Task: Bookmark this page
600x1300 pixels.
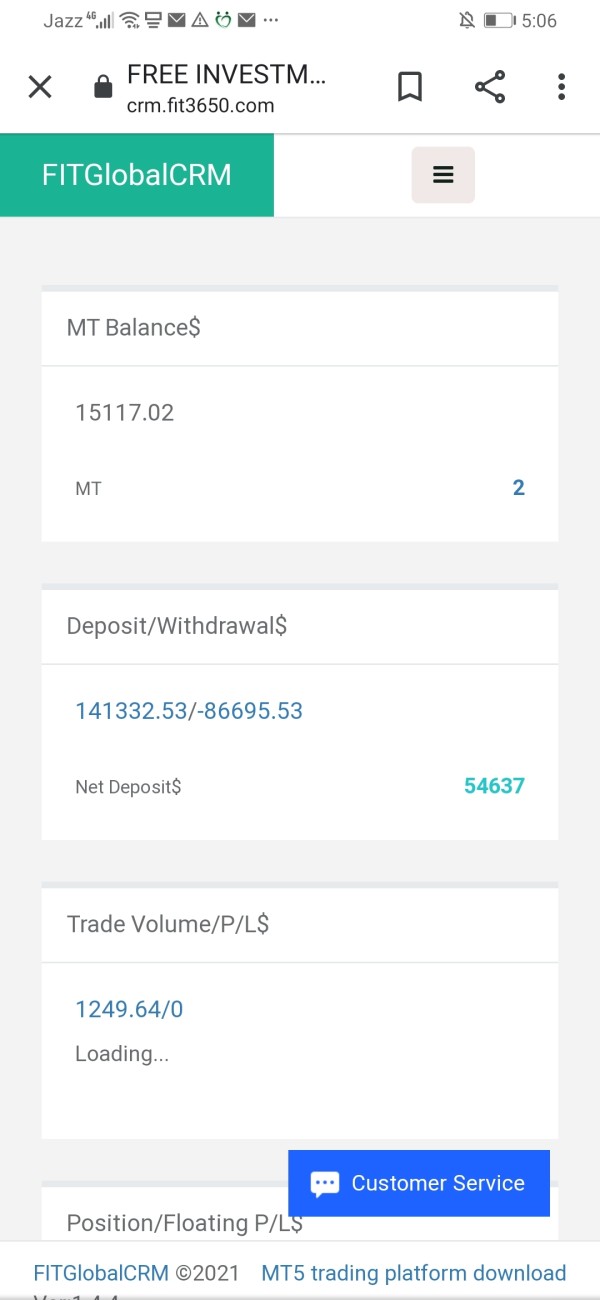Action: pos(410,87)
